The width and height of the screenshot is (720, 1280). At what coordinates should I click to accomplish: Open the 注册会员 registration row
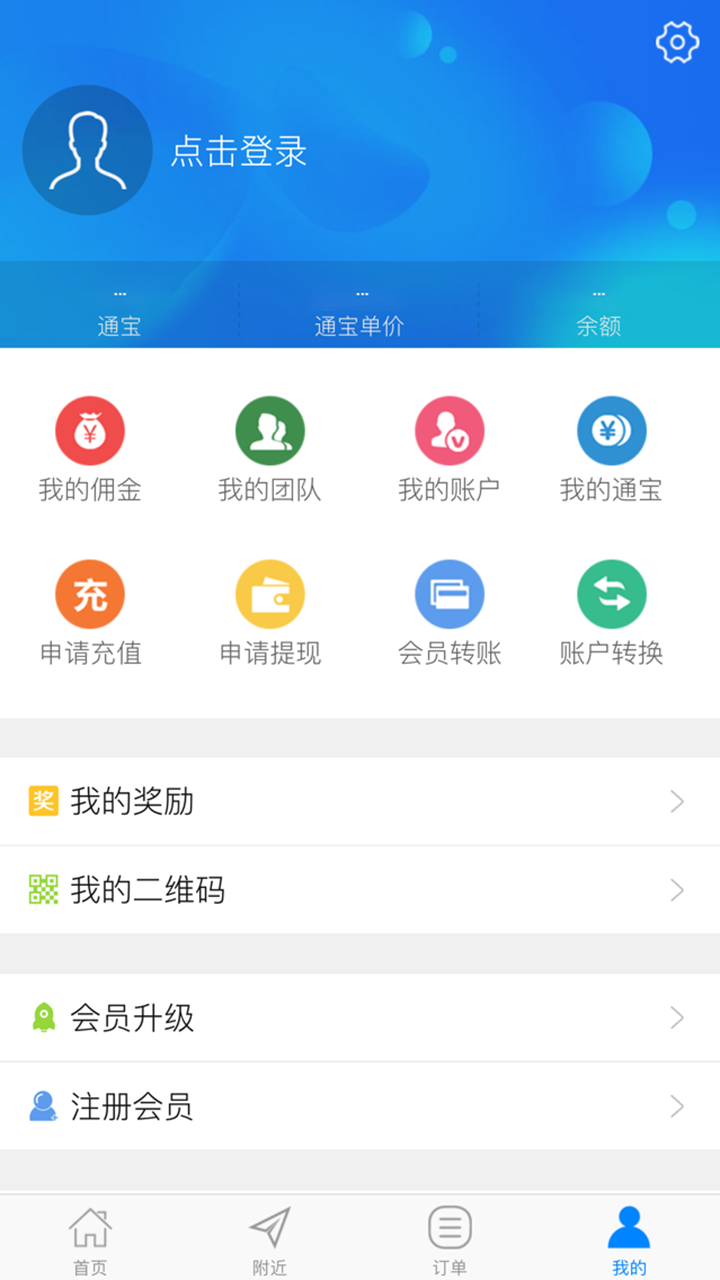pos(360,1107)
